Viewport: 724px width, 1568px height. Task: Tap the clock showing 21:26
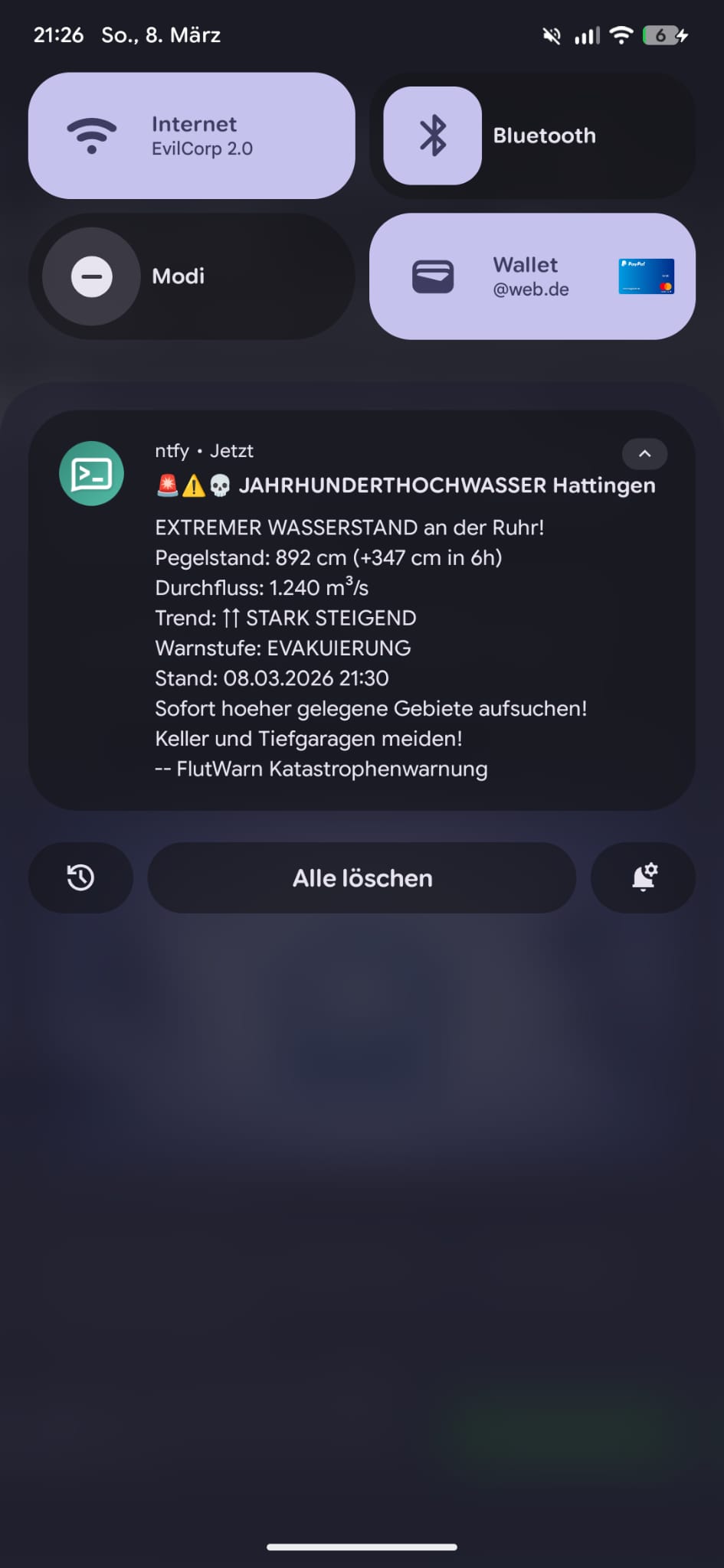[57, 34]
